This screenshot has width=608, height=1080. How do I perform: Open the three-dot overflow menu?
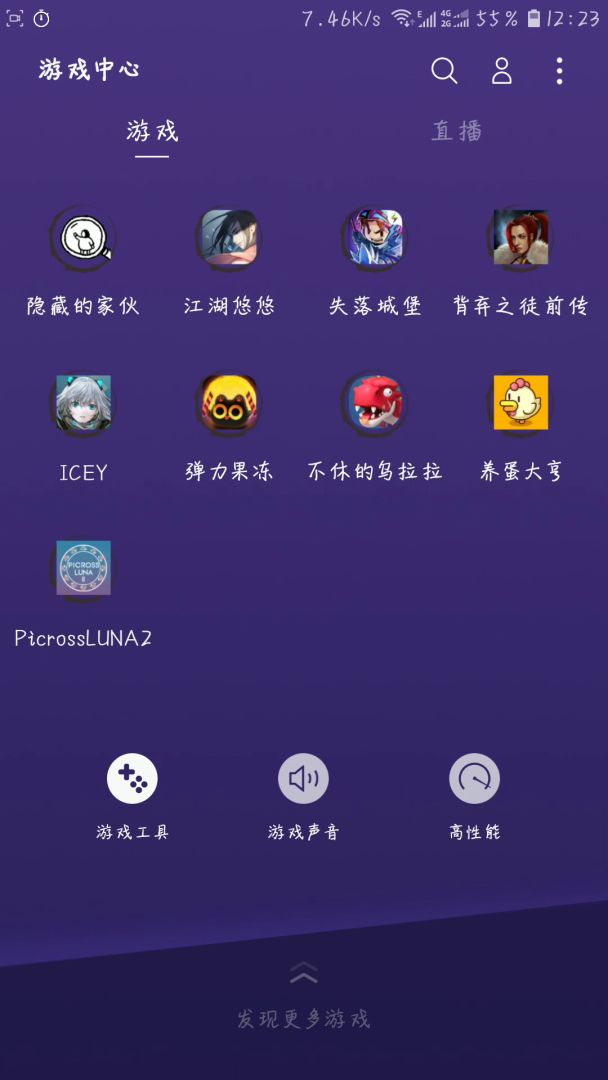pos(559,71)
